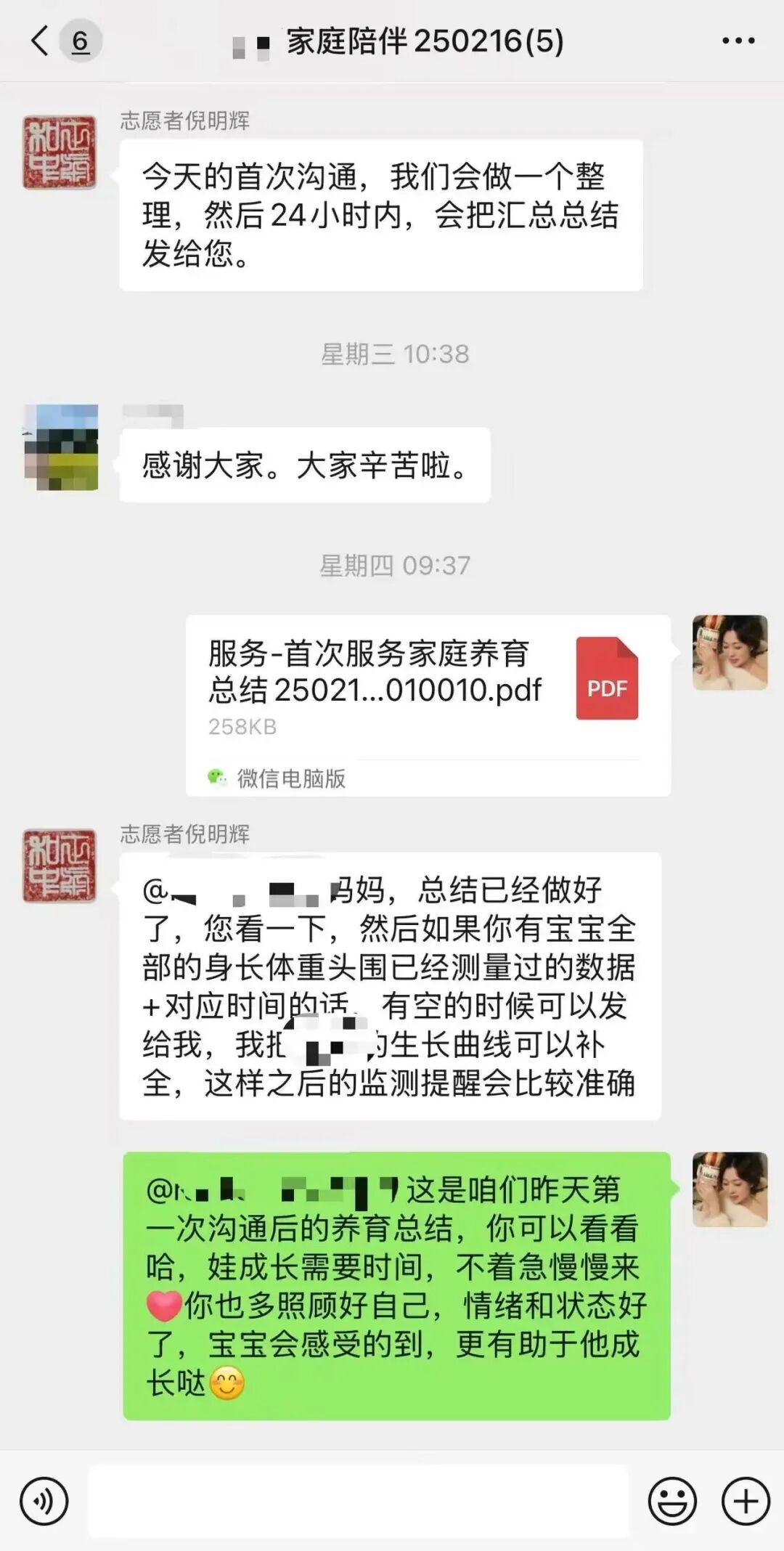Open the plus attachment menu

tap(746, 1500)
